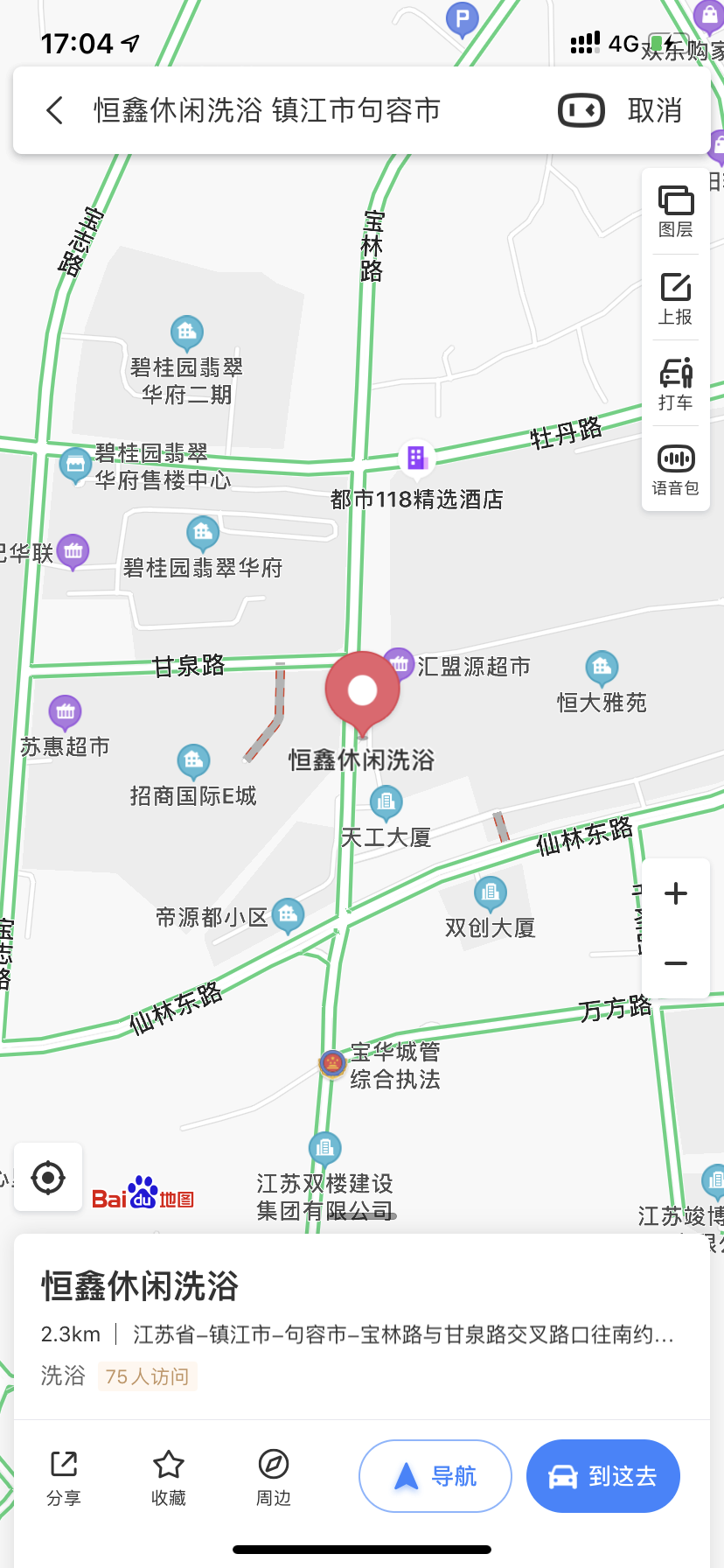
Task: Zoom out of the map
Action: [675, 963]
